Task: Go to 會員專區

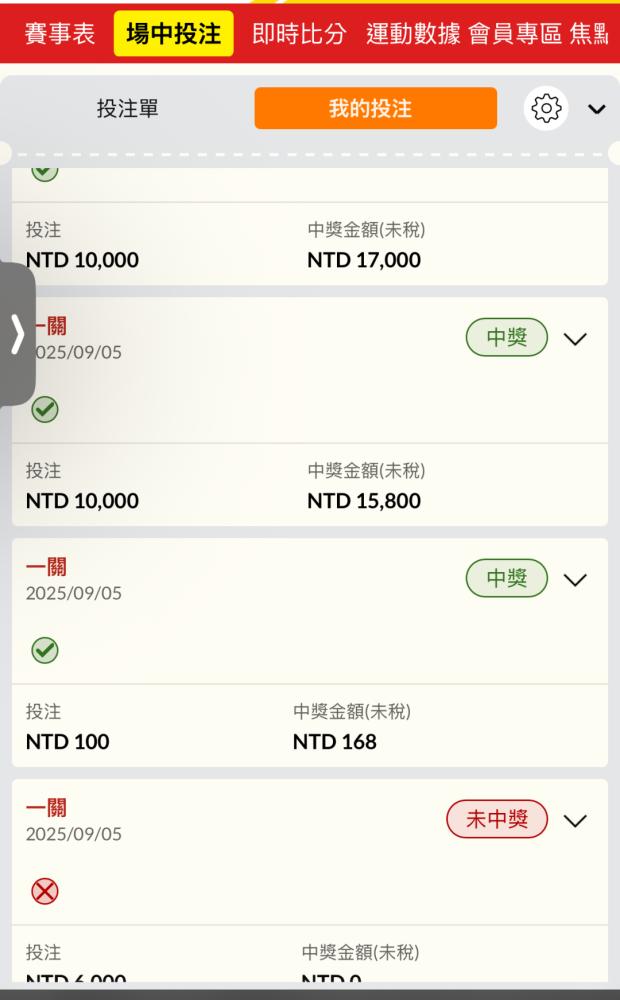Action: coord(515,33)
